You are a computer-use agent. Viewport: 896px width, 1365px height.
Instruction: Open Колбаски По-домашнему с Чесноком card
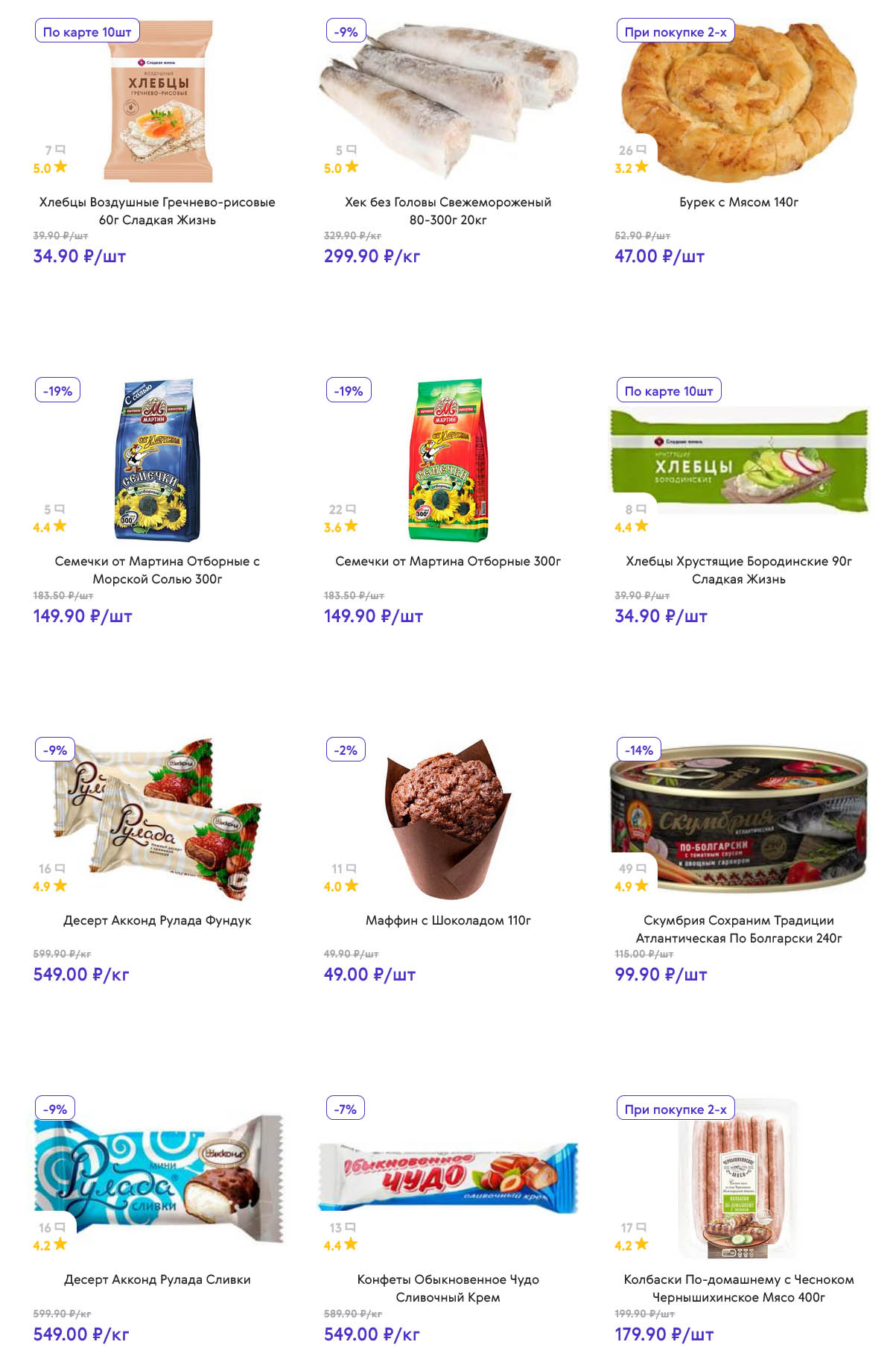738,1288
